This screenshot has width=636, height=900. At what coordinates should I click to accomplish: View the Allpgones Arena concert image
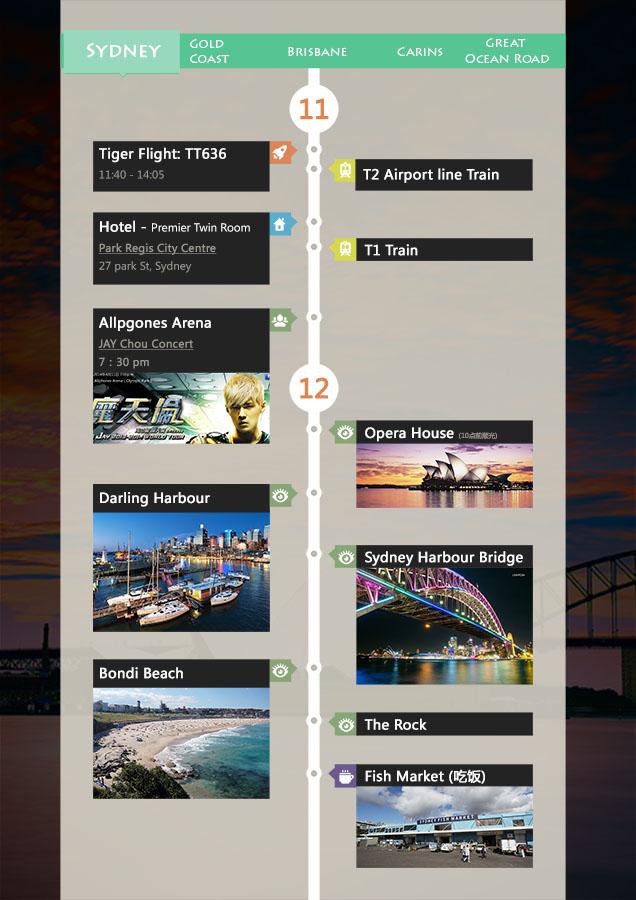[181, 408]
